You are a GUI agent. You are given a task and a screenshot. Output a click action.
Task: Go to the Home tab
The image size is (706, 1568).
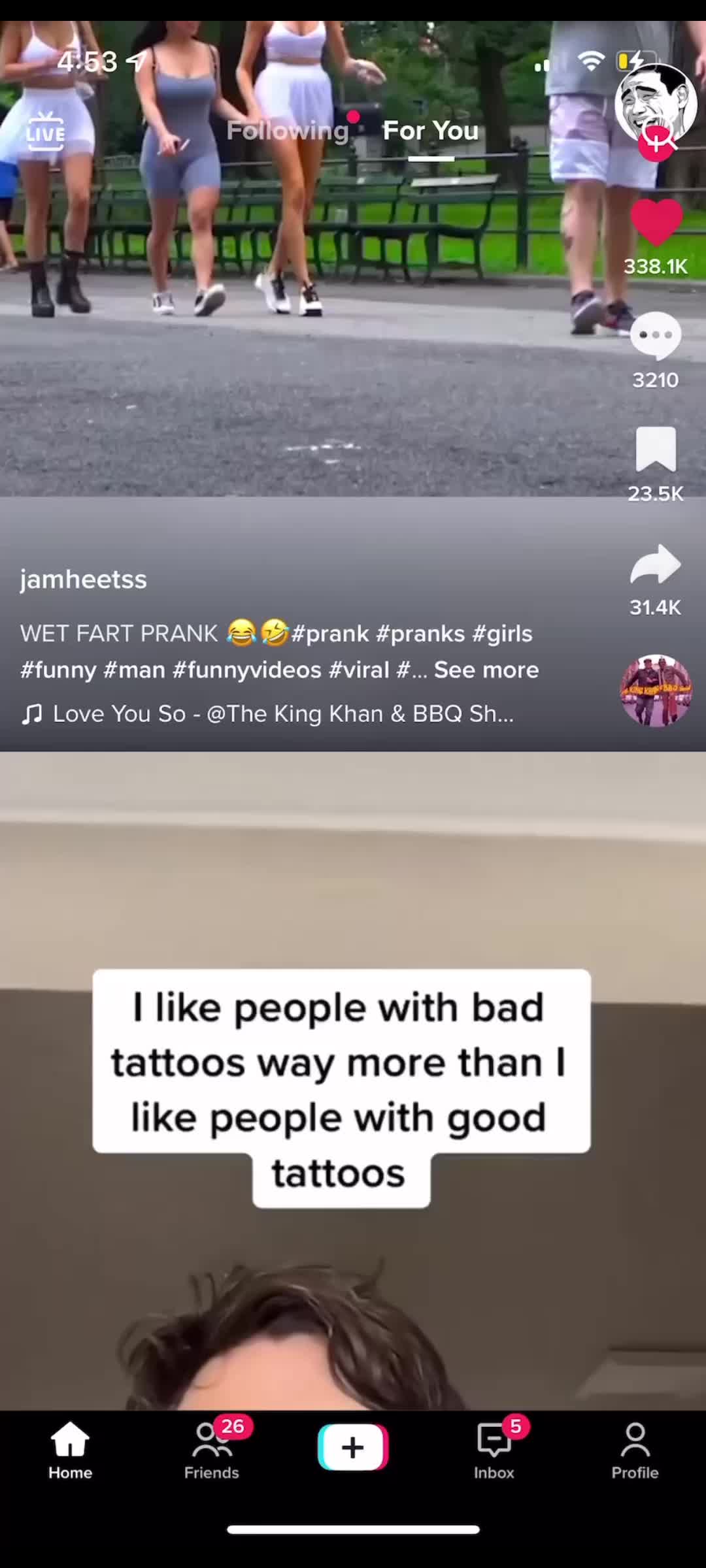click(70, 1452)
